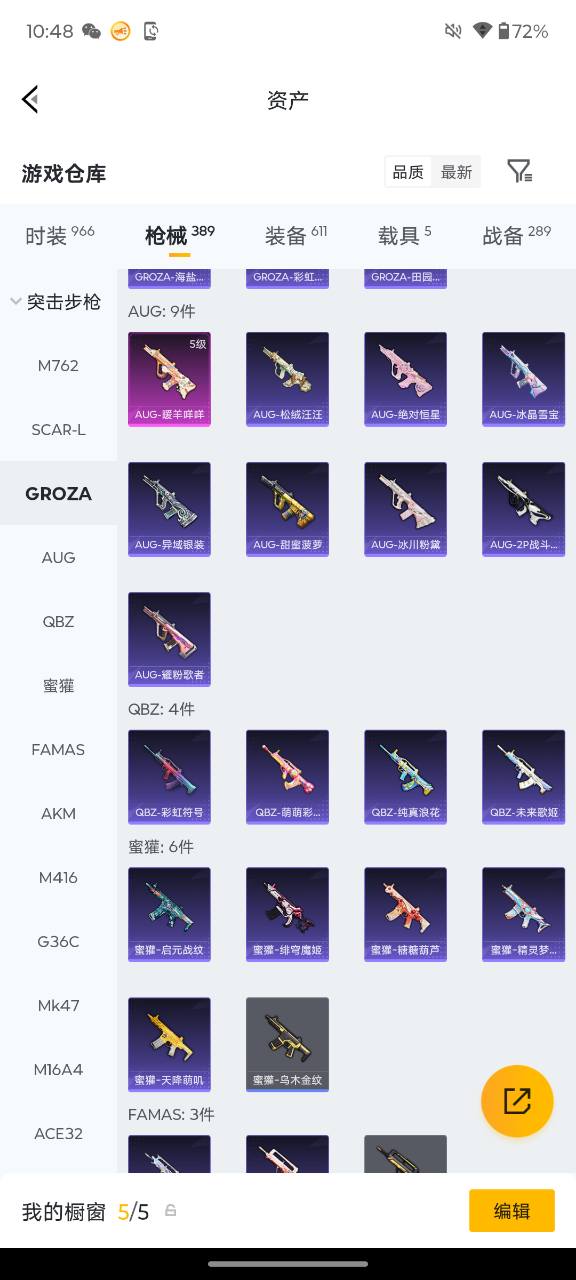Go back using the top-left arrow

point(30,99)
